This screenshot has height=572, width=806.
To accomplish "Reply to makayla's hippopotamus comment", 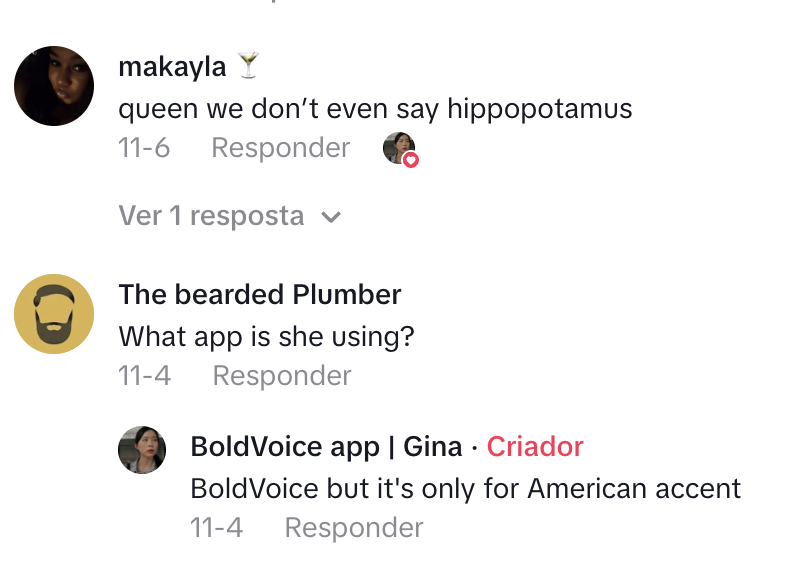I will (x=280, y=148).
